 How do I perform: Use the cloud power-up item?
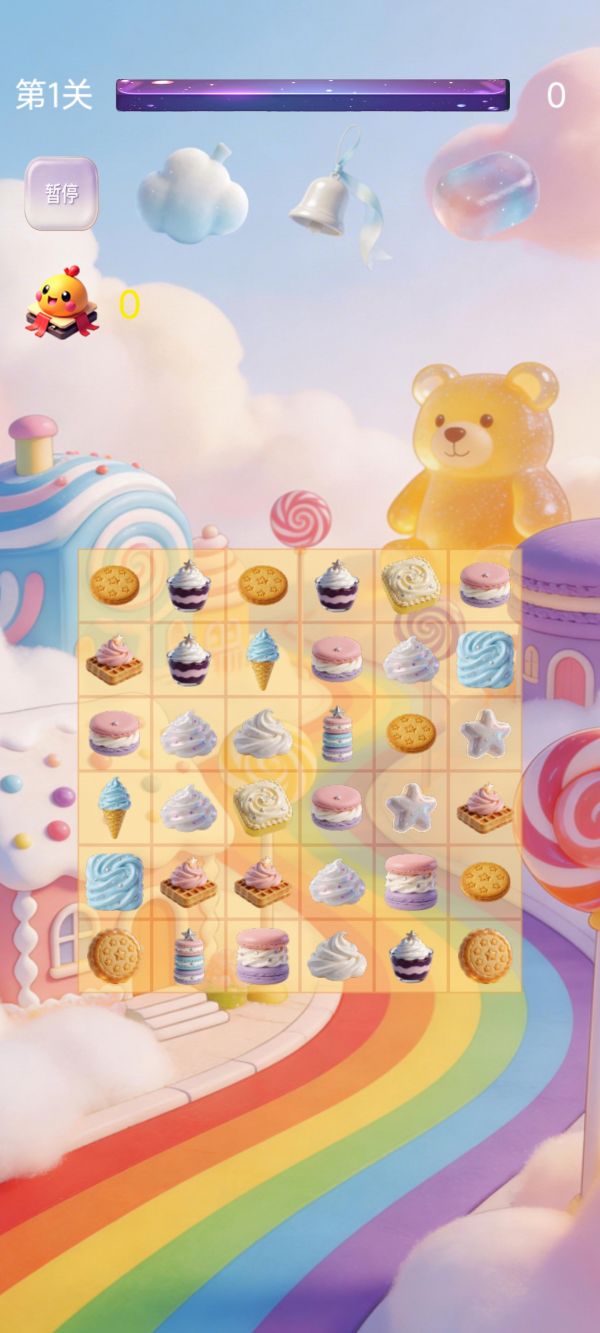[192, 193]
